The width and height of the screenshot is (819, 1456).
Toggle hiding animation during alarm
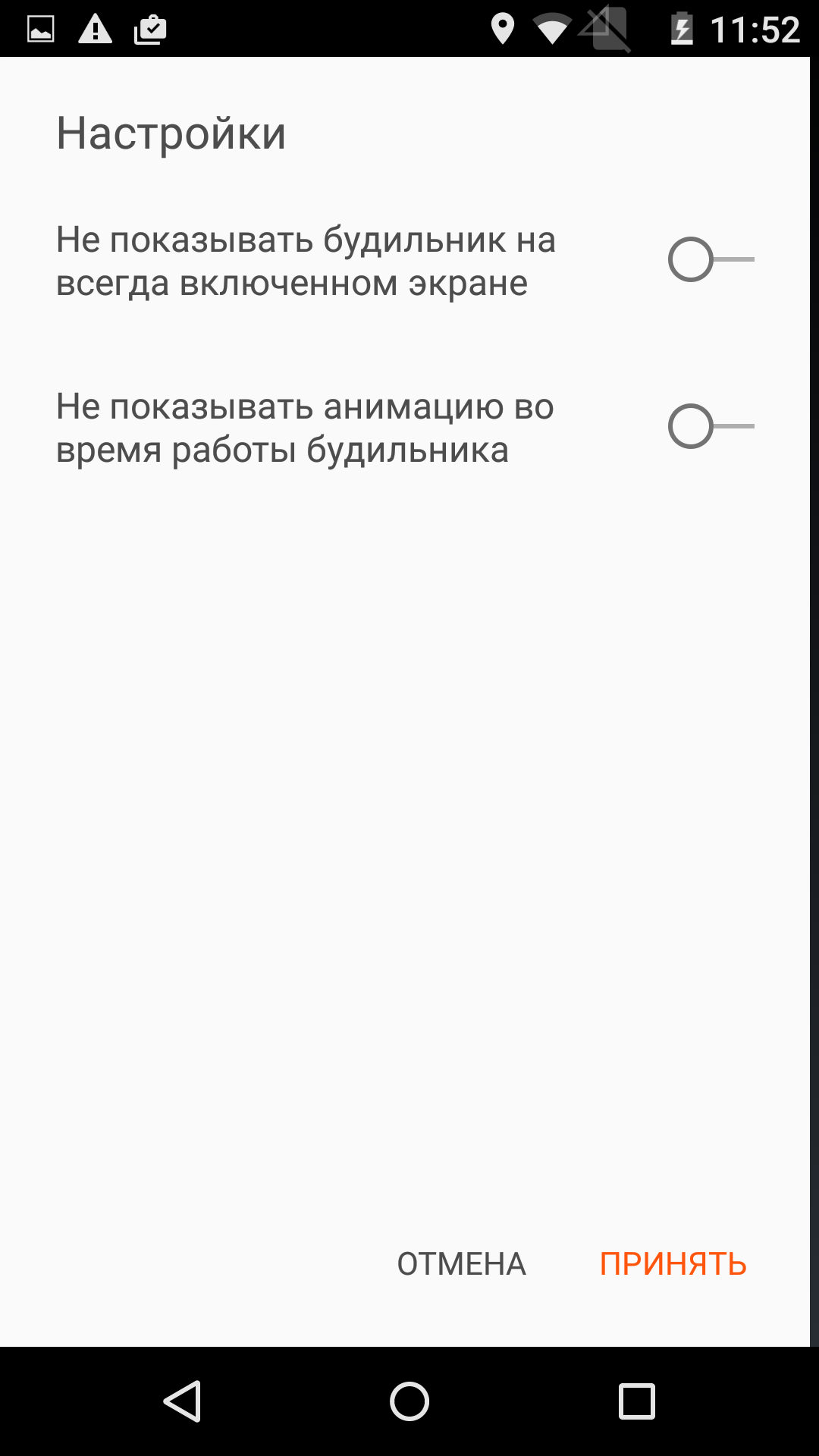click(711, 427)
